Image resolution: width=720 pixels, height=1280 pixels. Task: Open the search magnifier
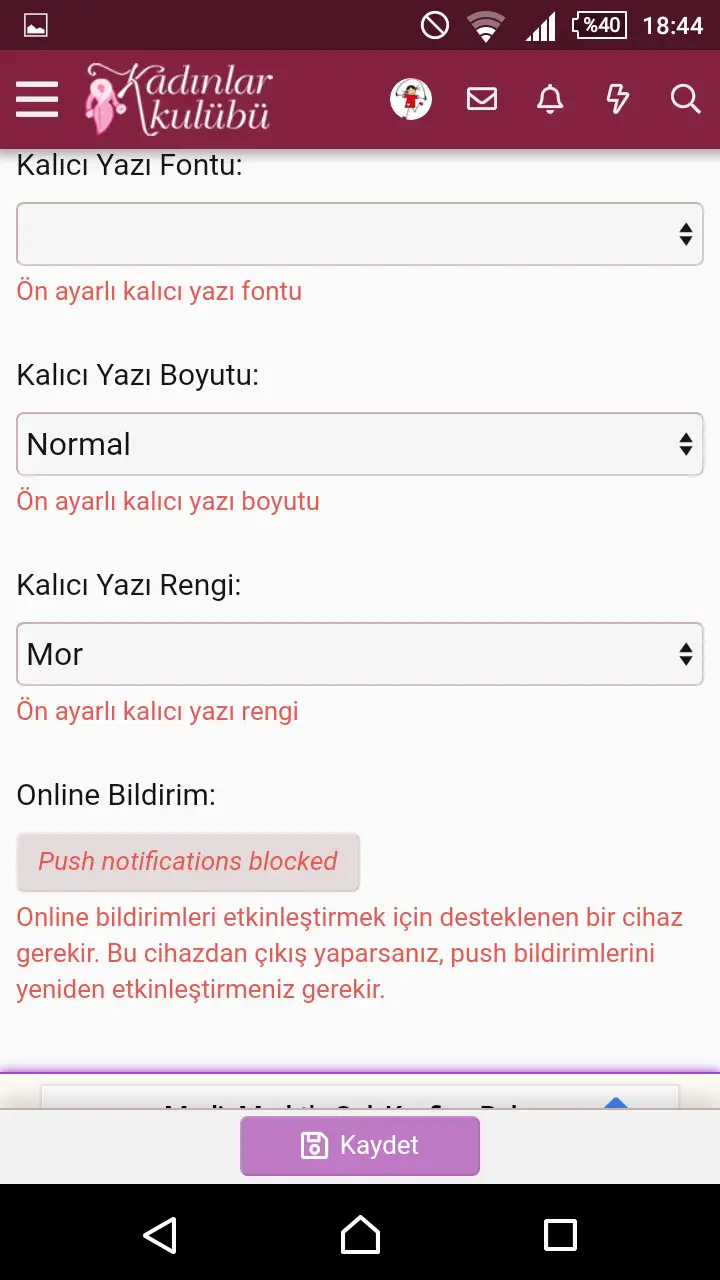pyautogui.click(x=685, y=99)
